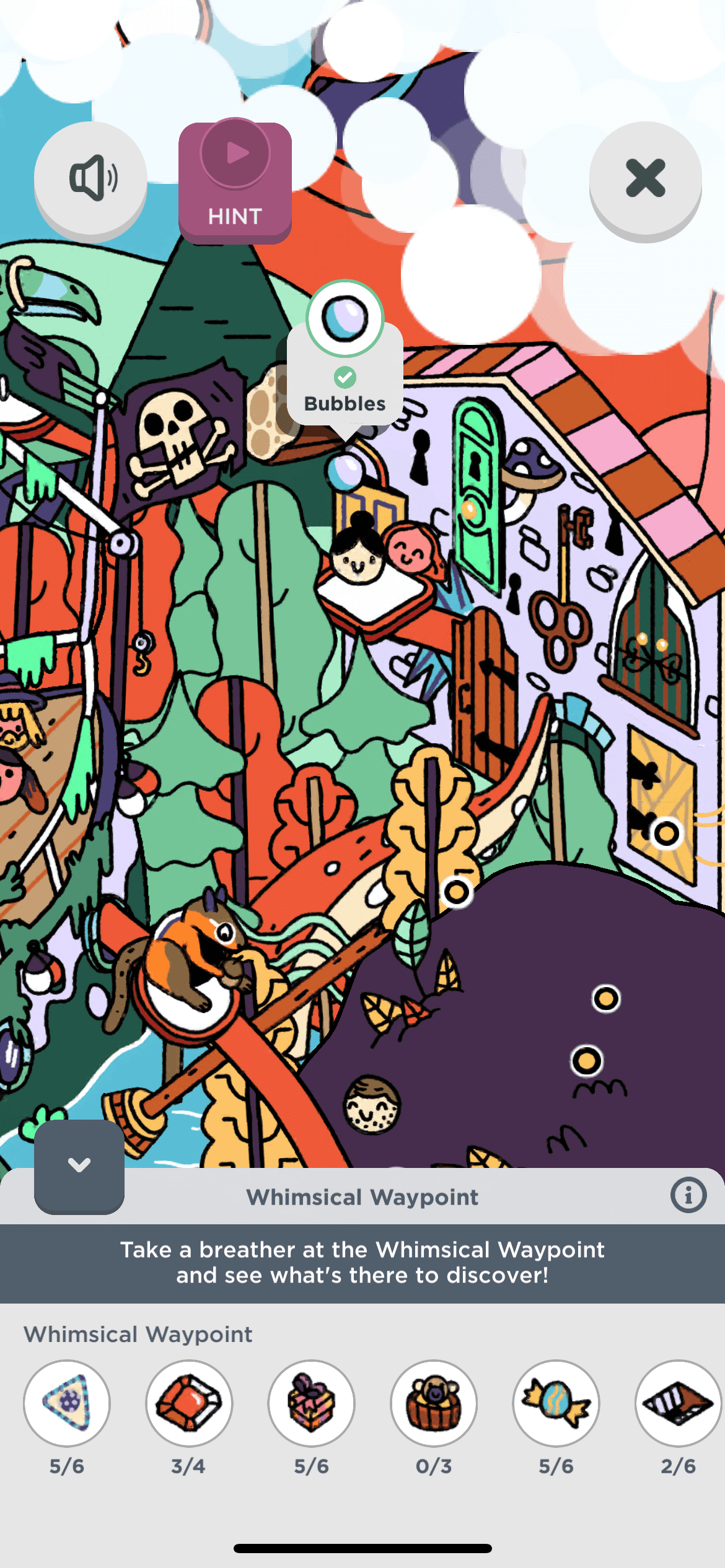Select the monkey basket item showing 0/3

[434, 1403]
